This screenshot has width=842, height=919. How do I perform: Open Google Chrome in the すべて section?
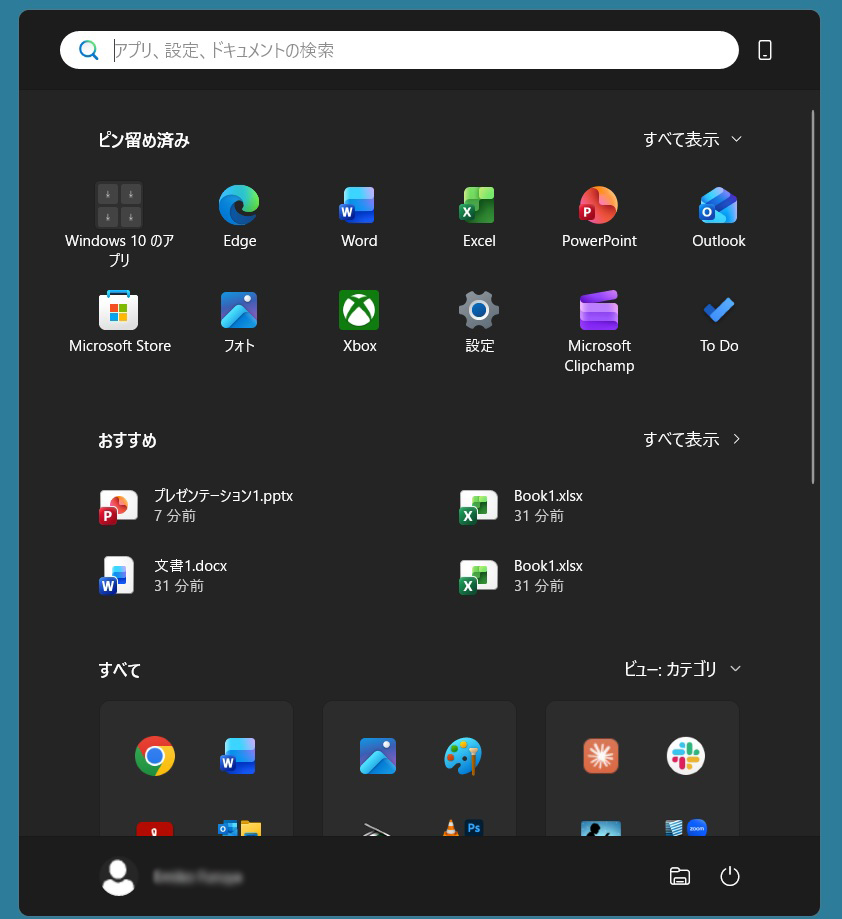tap(153, 756)
